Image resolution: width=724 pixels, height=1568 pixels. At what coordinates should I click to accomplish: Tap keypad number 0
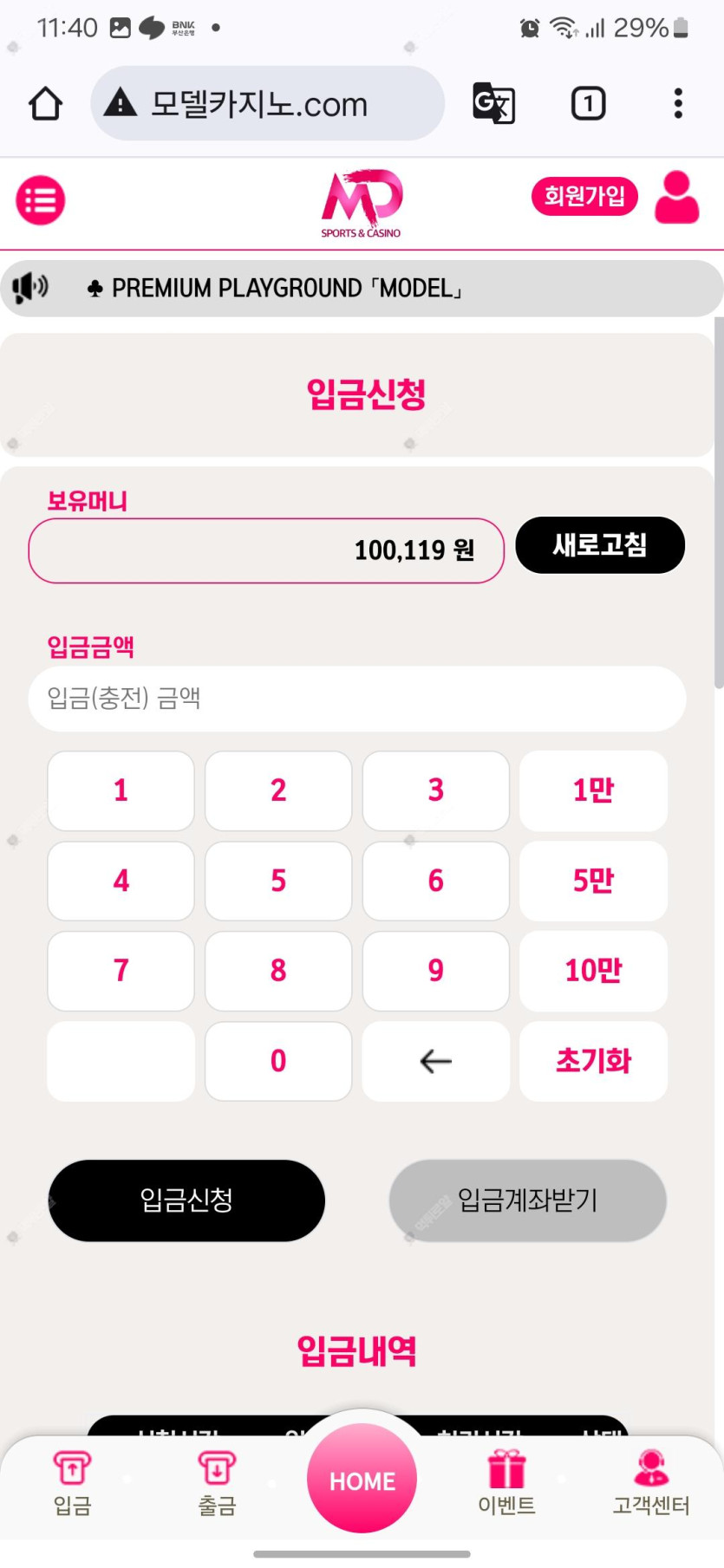(278, 1061)
